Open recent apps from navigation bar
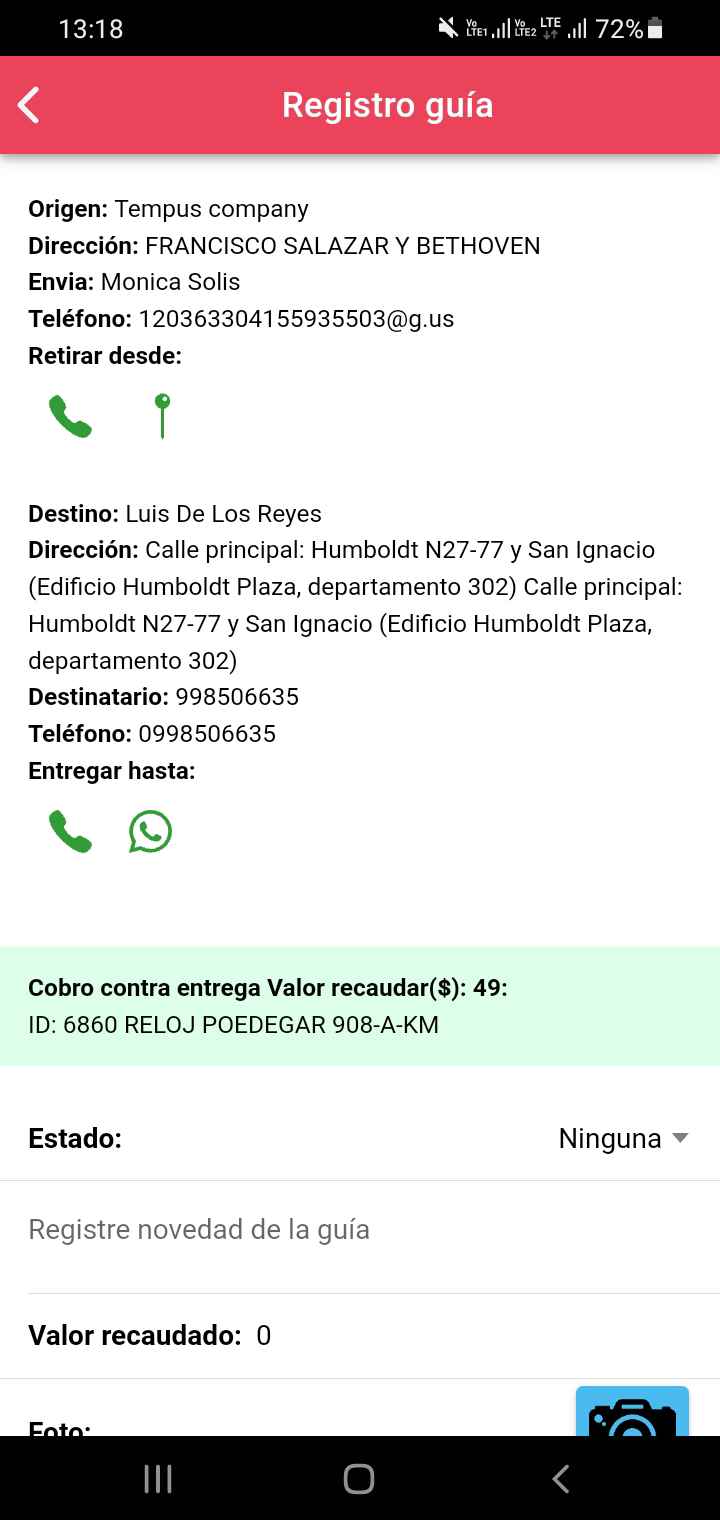The image size is (720, 1520). [158, 1479]
